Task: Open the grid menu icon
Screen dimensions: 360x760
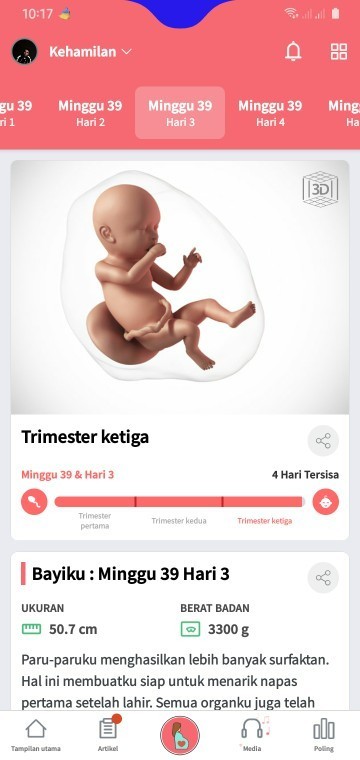Action: (x=339, y=51)
